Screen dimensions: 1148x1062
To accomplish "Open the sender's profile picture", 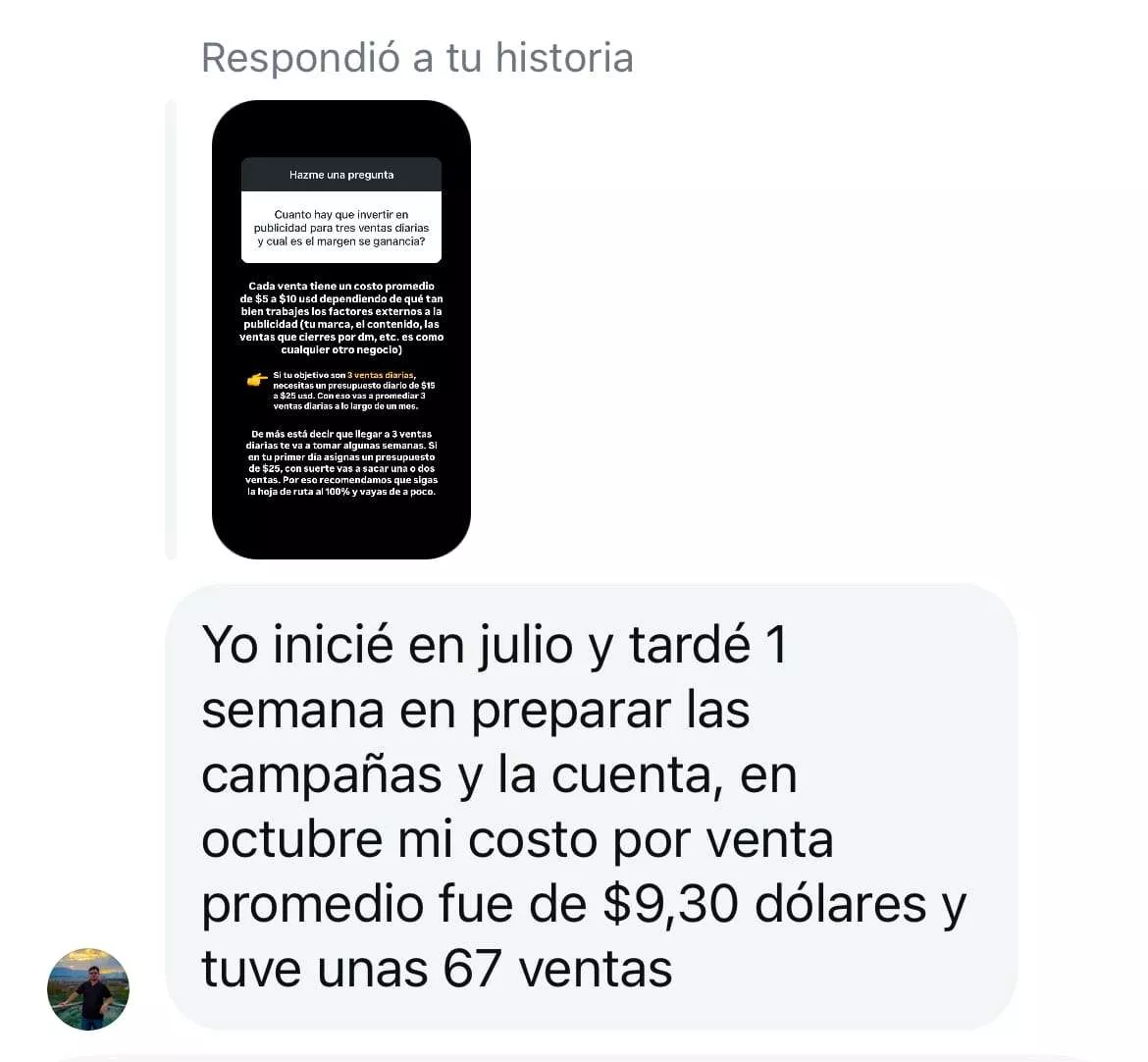I will pyautogui.click(x=88, y=988).
